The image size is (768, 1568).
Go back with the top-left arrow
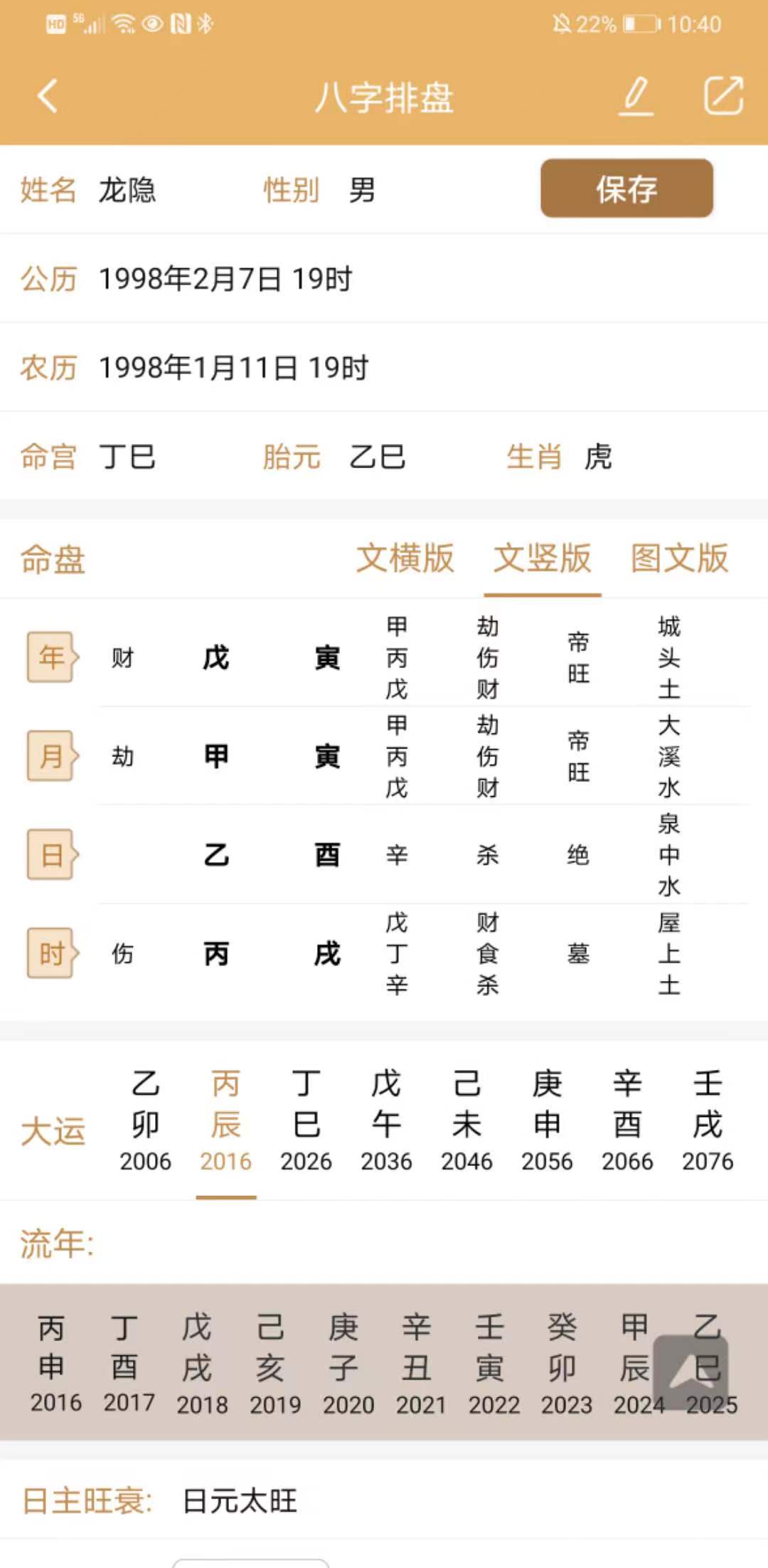(48, 96)
